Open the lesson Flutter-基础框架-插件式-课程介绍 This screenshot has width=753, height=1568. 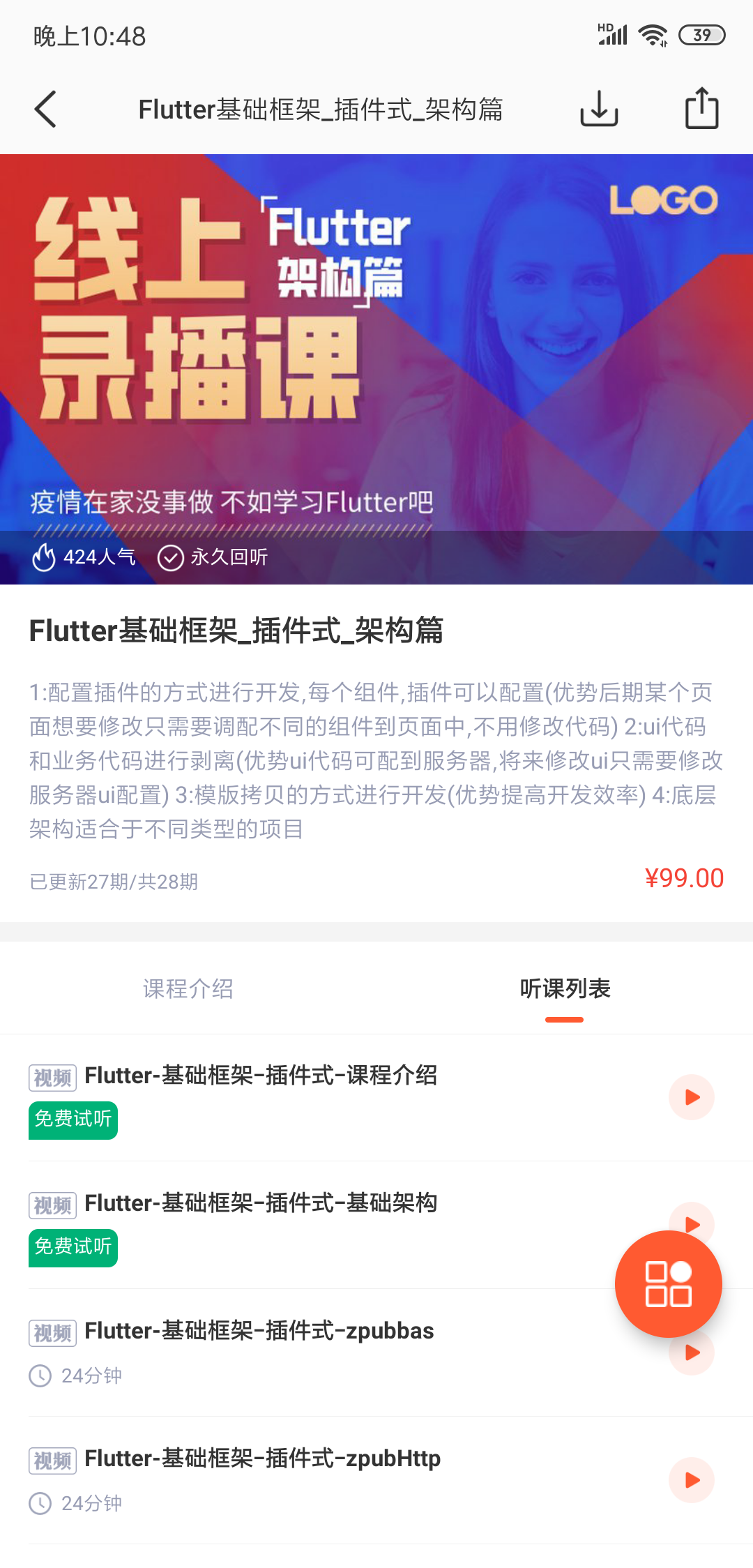tap(261, 1076)
